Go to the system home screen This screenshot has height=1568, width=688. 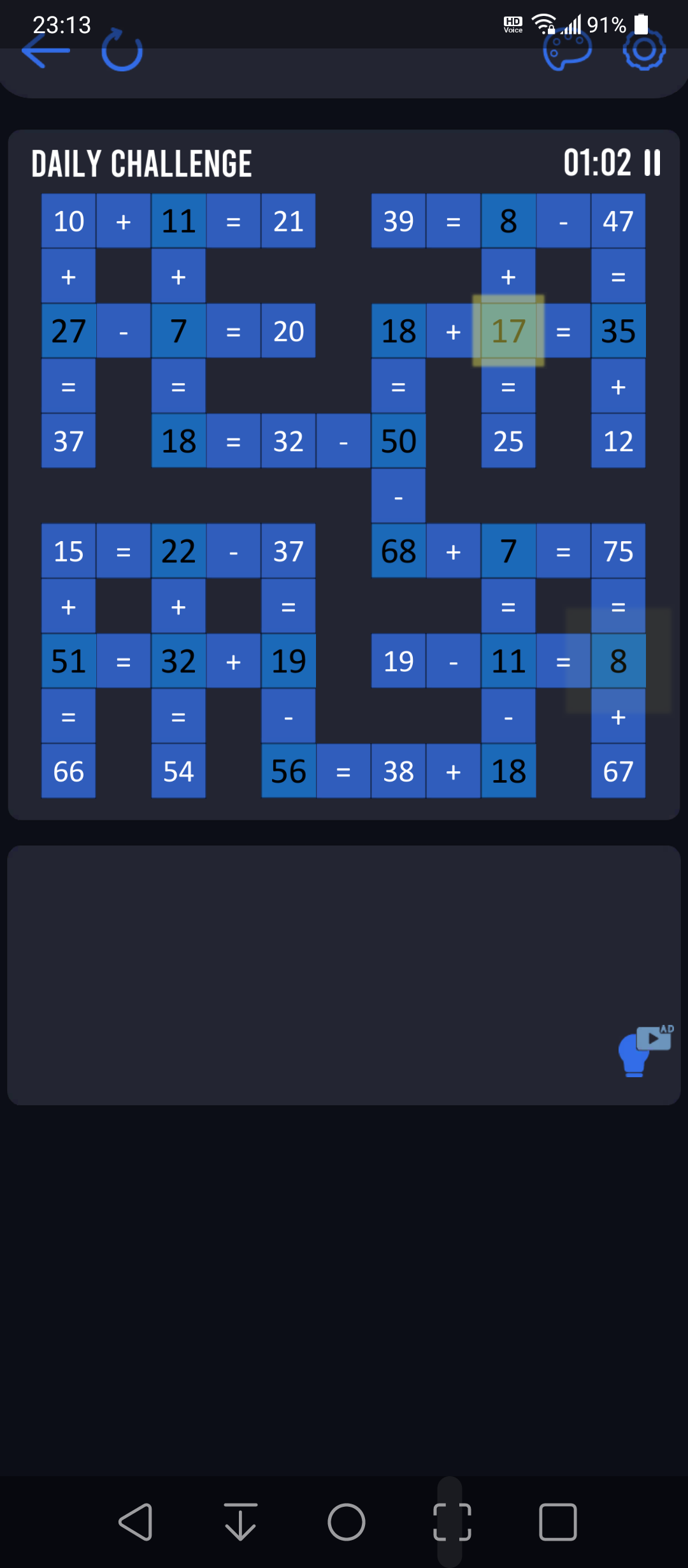click(347, 1522)
